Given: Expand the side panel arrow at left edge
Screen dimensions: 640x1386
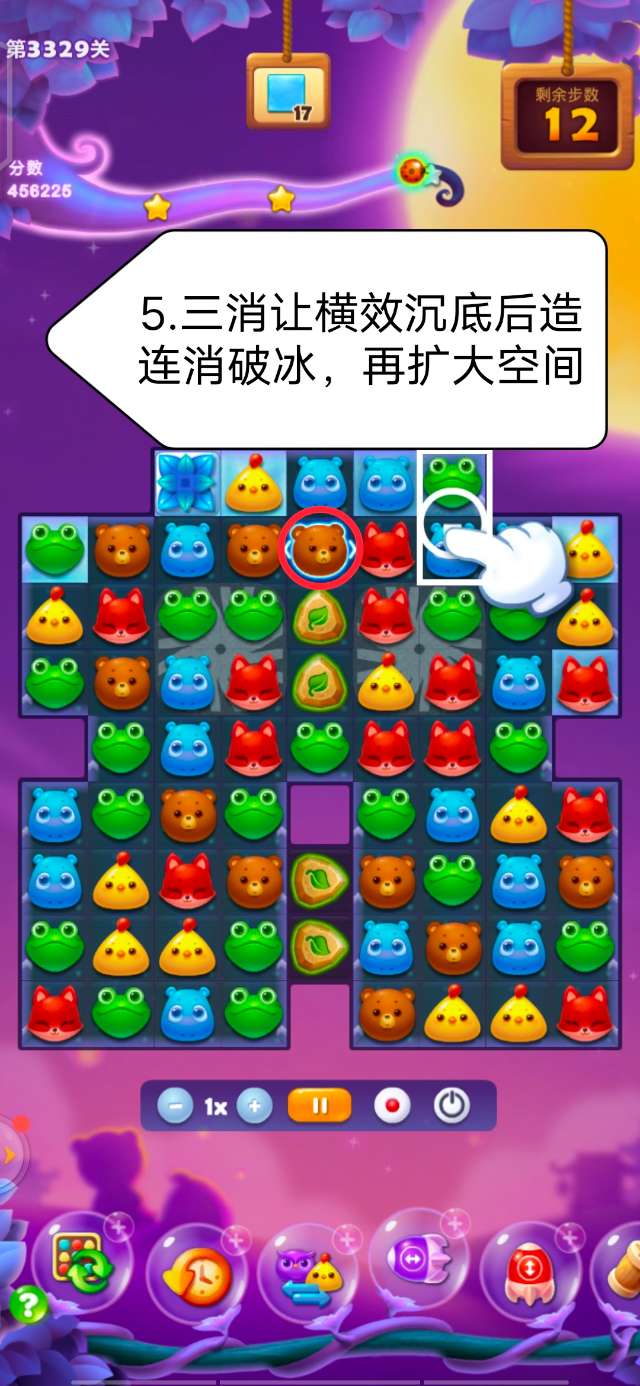Looking at the screenshot, I should coord(10,1155).
